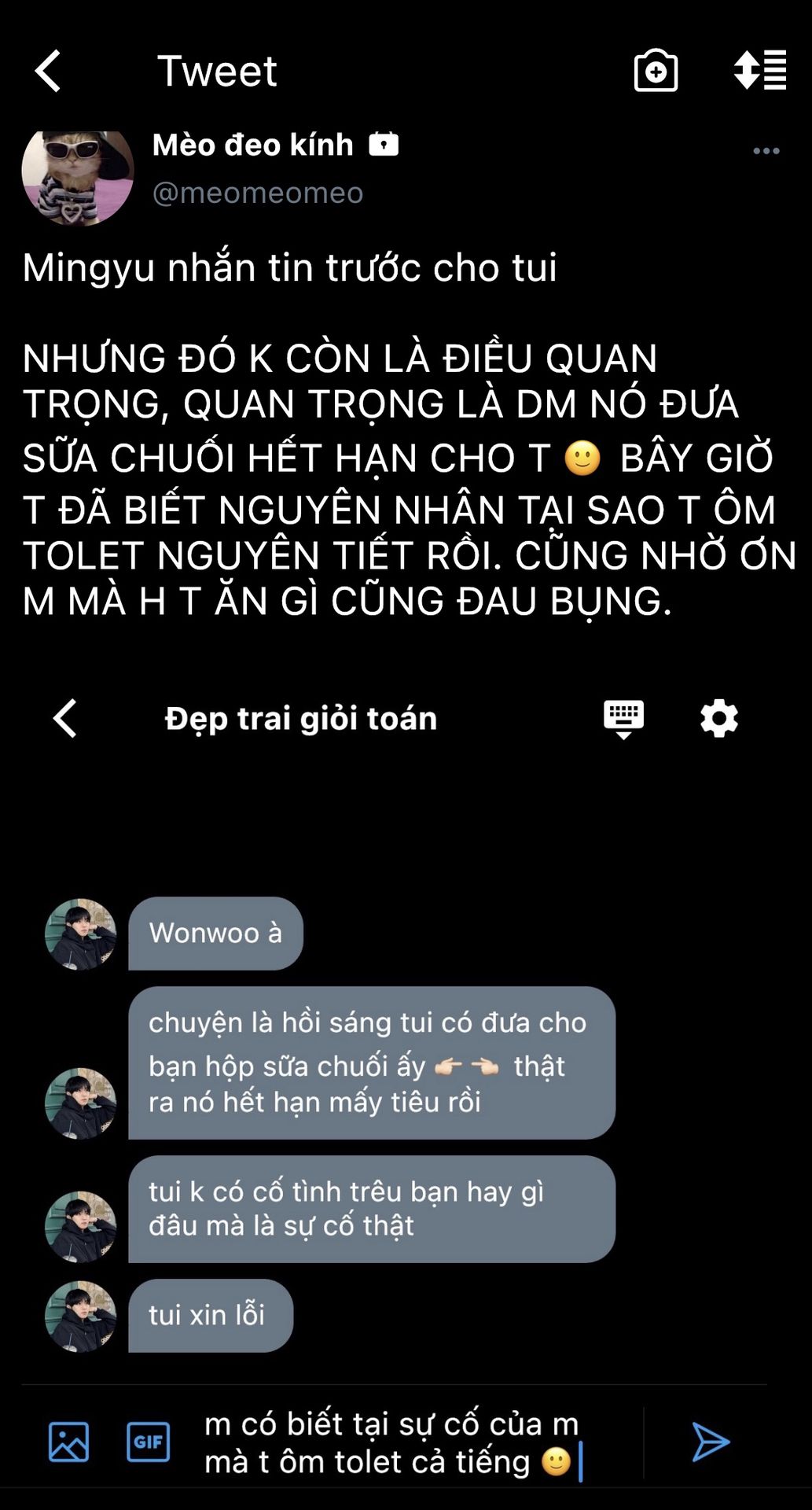Open the sort list icon
This screenshot has height=1510, width=812.
point(759,70)
